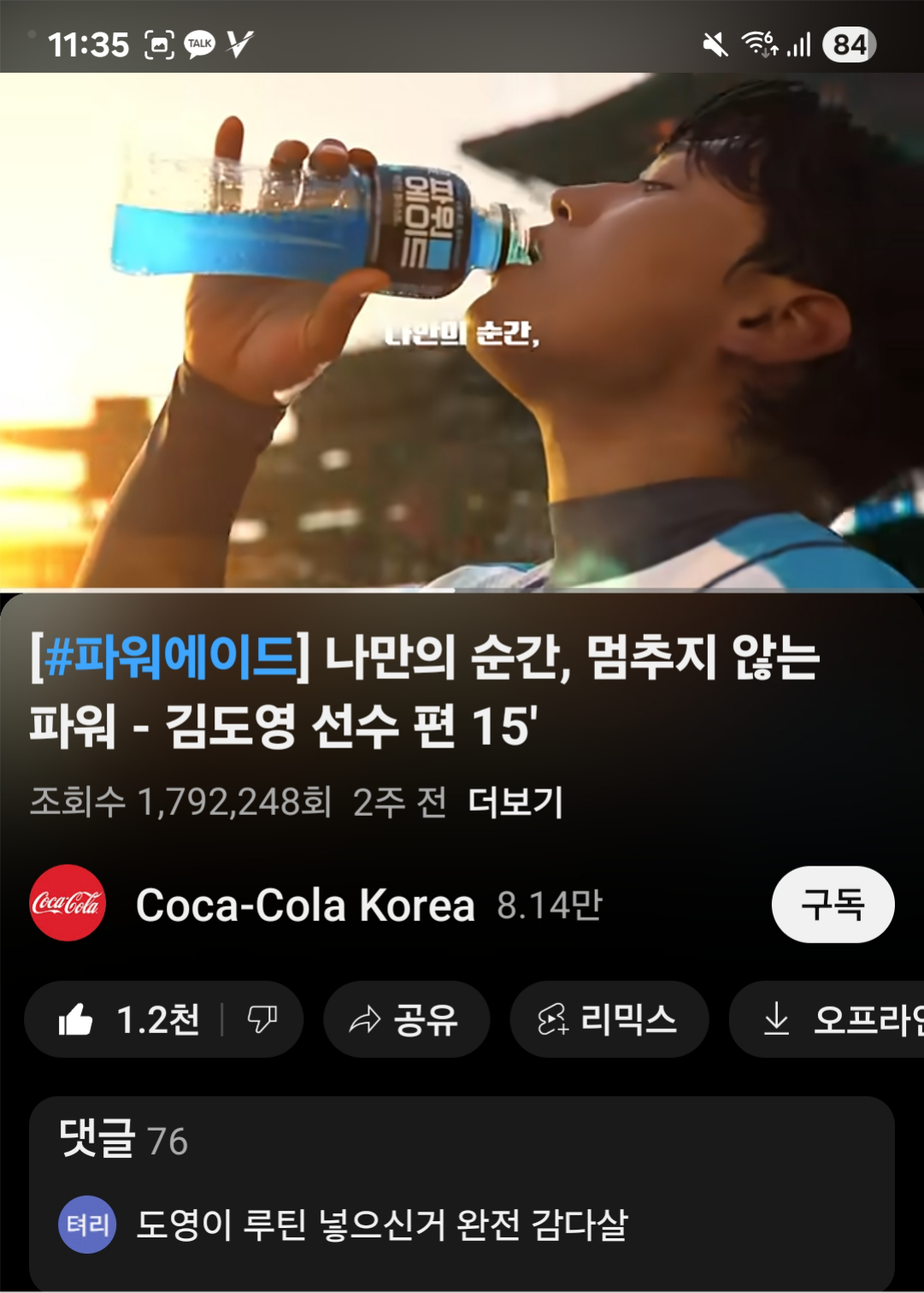This screenshot has height=1293, width=924.
Task: Share the video via 공유
Action: (x=406, y=1019)
